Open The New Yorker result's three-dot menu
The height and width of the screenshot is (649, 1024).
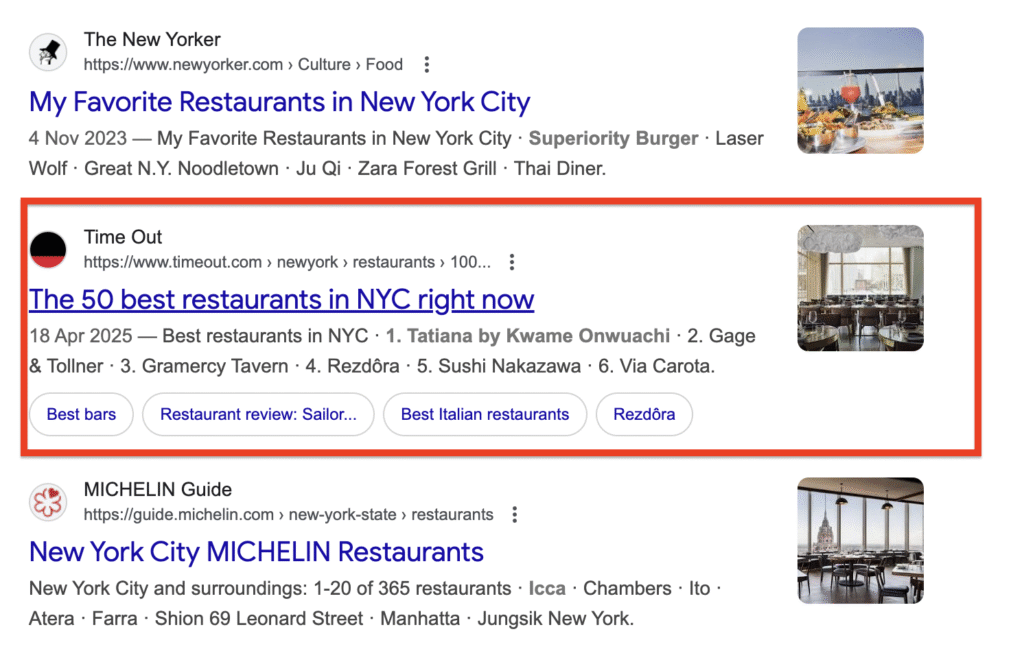[x=426, y=65]
